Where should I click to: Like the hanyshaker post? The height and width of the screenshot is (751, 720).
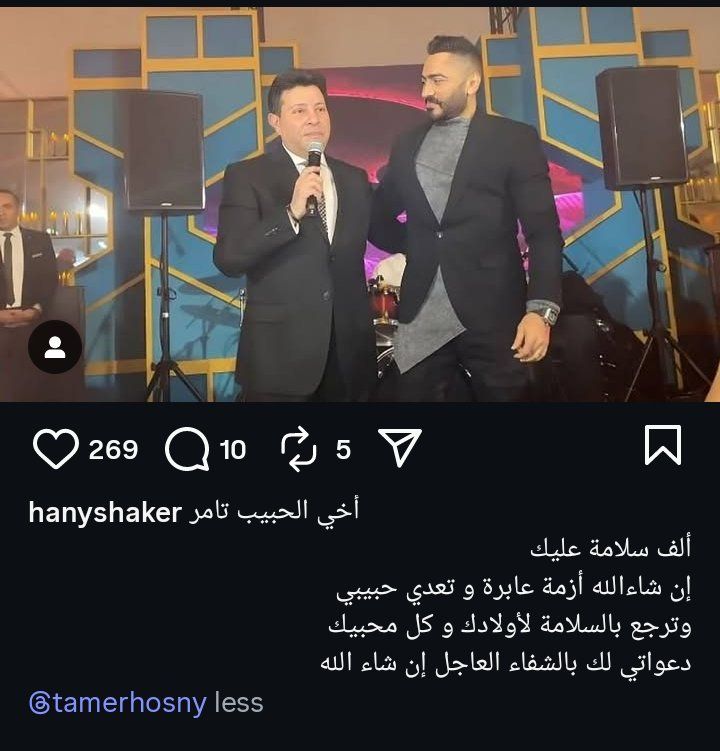[56, 449]
